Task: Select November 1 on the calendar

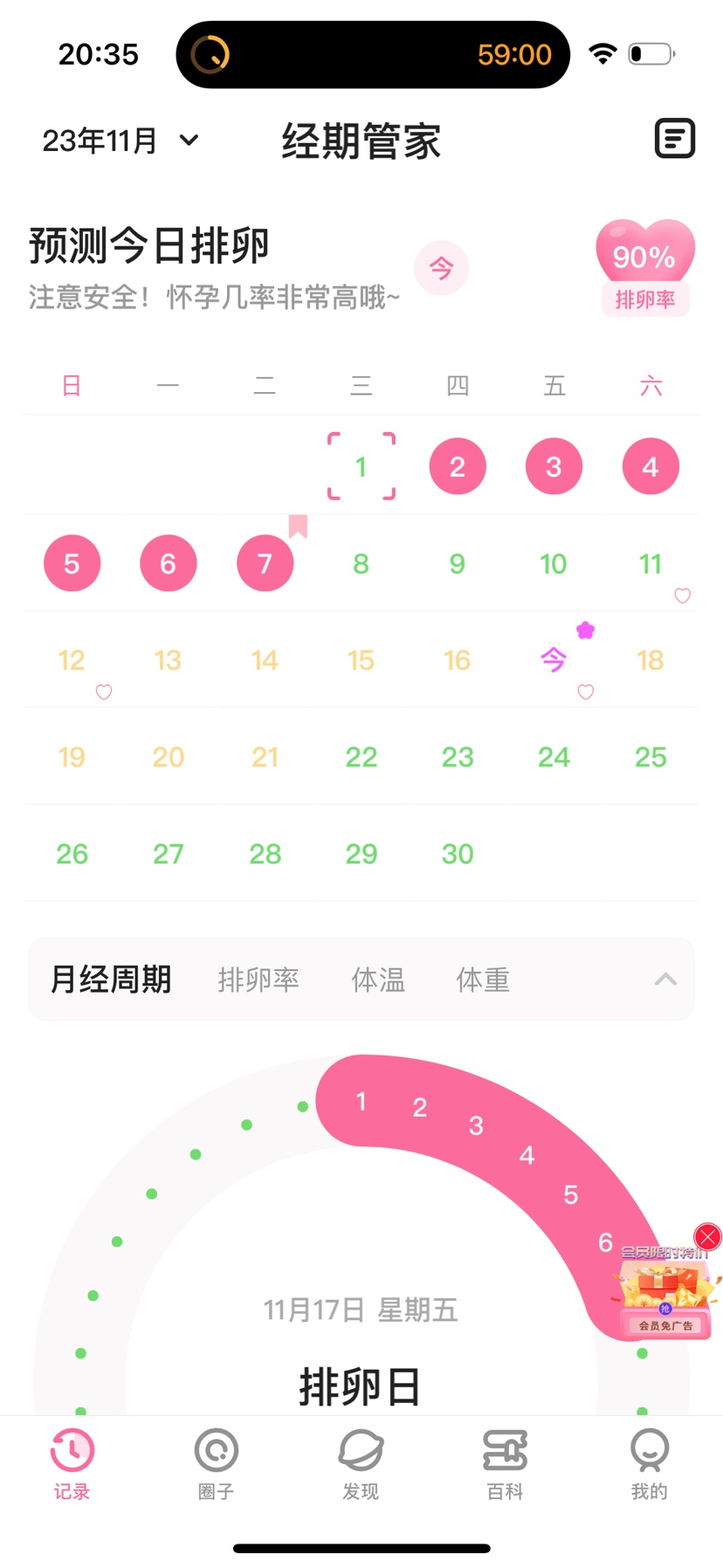Action: click(x=361, y=467)
